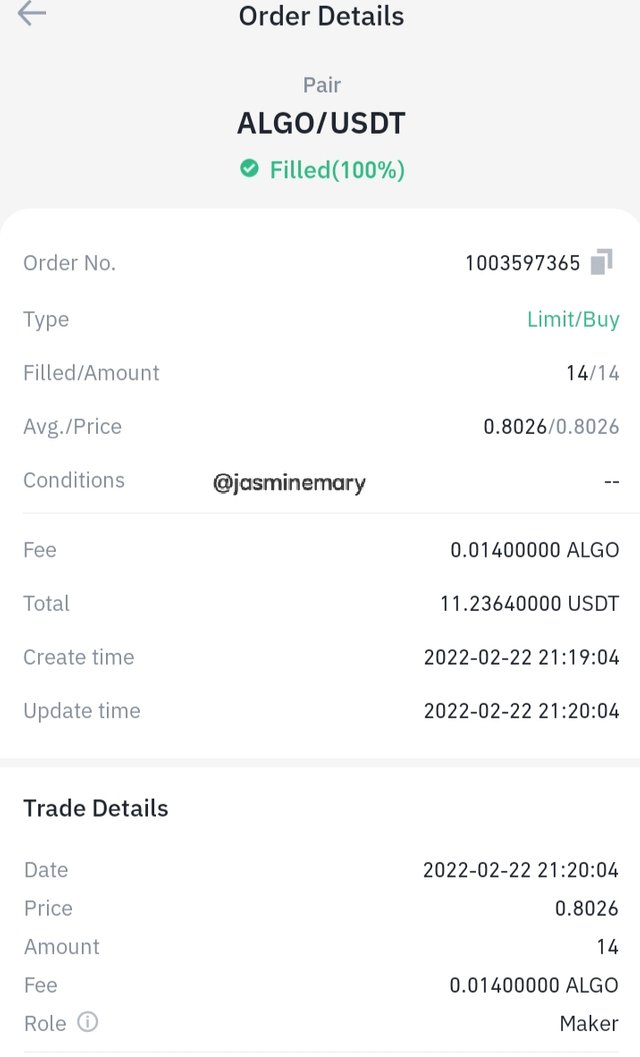The image size is (640, 1057).
Task: Go back from Order Details
Action: pyautogui.click(x=32, y=13)
